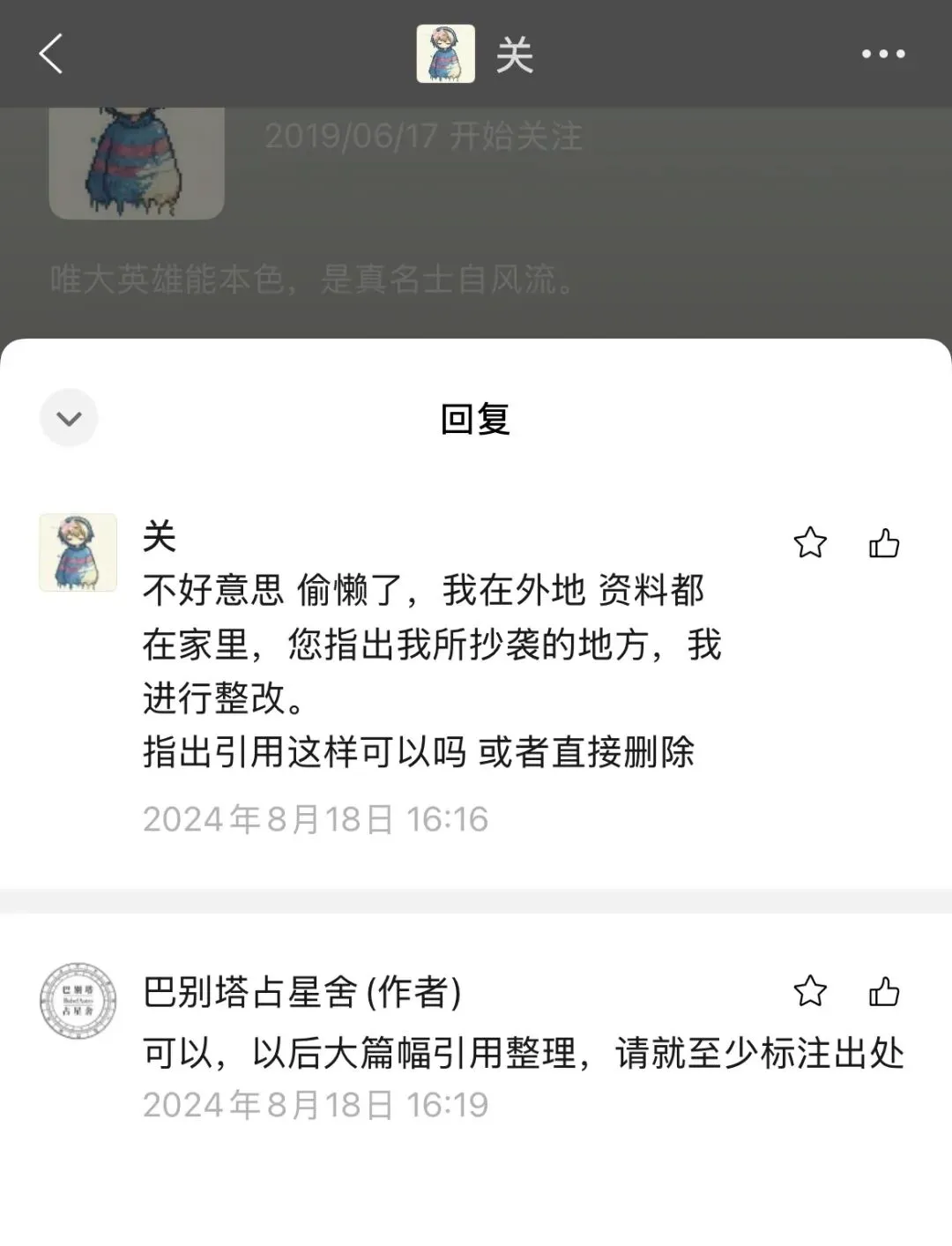Give a thumbs up to 巴别塔占星舍's reply
Image resolution: width=952 pixels, height=1246 pixels.
884,991
